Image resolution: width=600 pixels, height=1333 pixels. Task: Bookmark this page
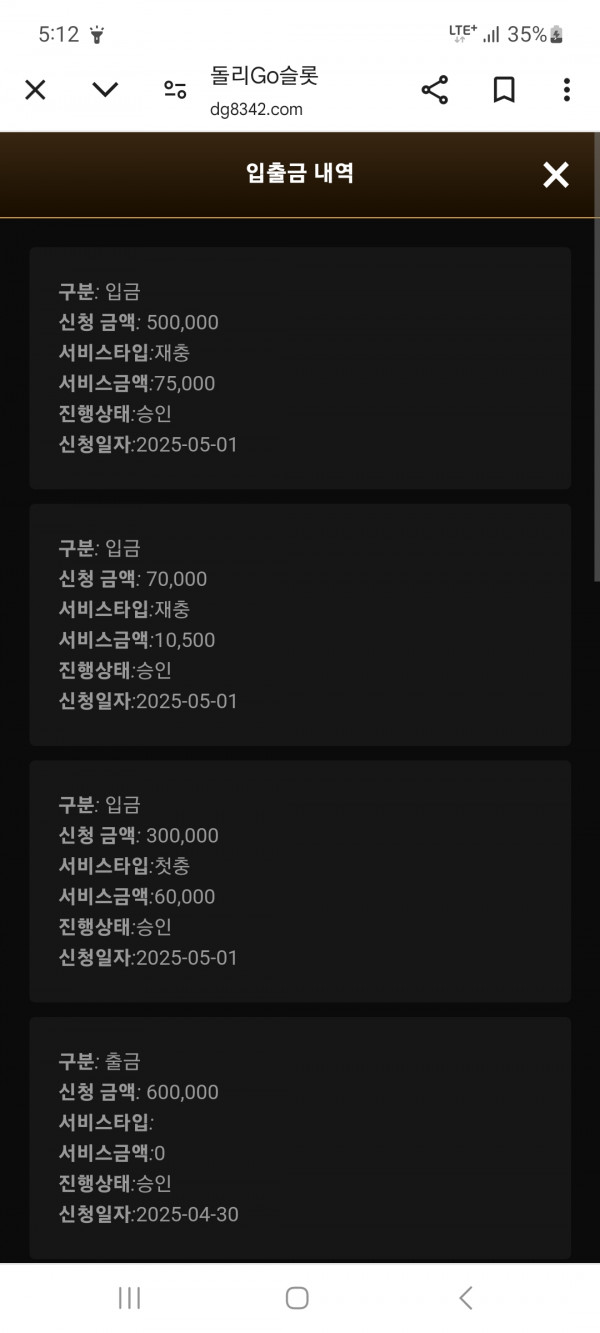click(x=504, y=90)
